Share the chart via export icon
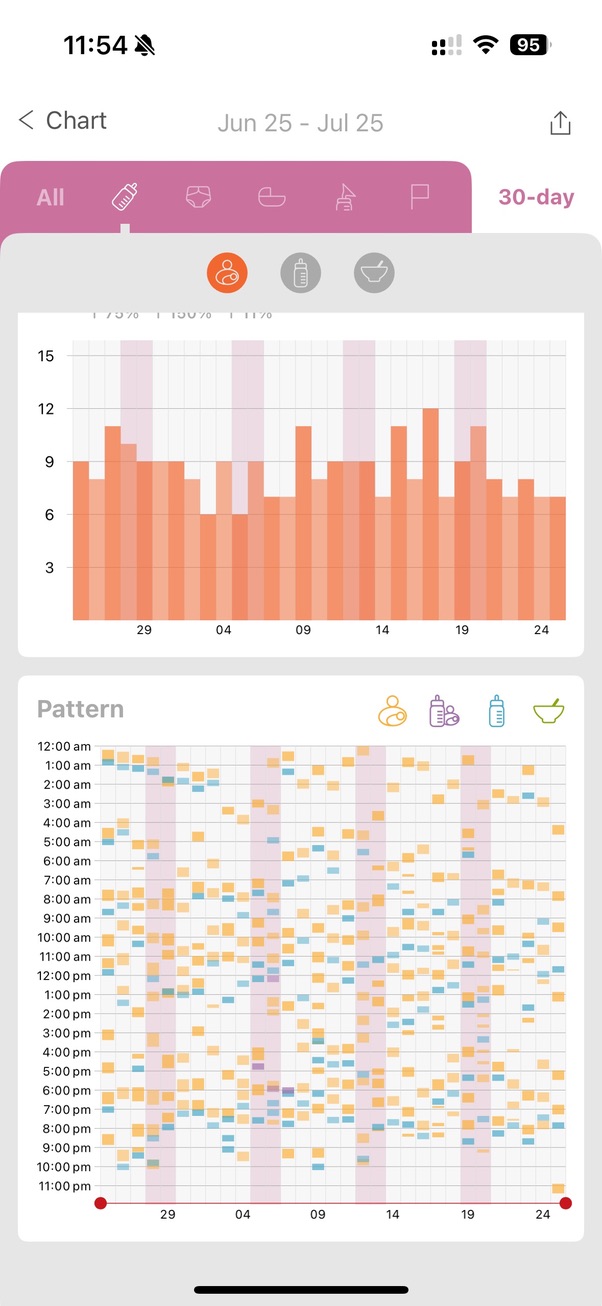This screenshot has width=602, height=1306. tap(560, 124)
